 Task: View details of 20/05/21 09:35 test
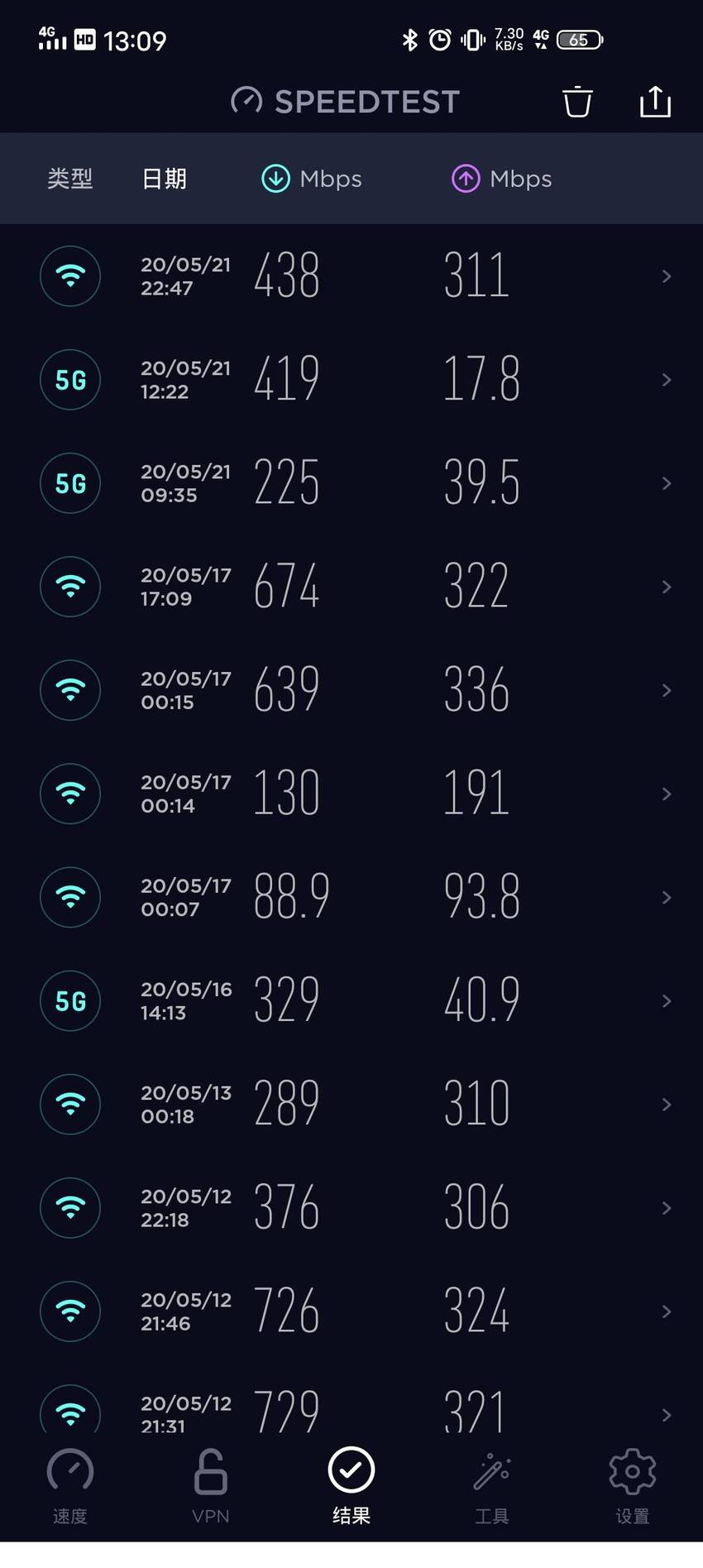coord(351,483)
